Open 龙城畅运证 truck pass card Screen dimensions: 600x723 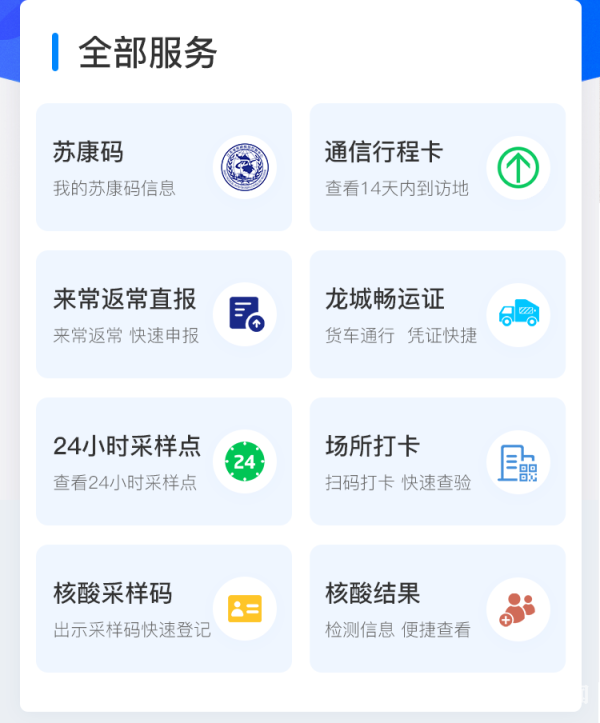[x=437, y=314]
